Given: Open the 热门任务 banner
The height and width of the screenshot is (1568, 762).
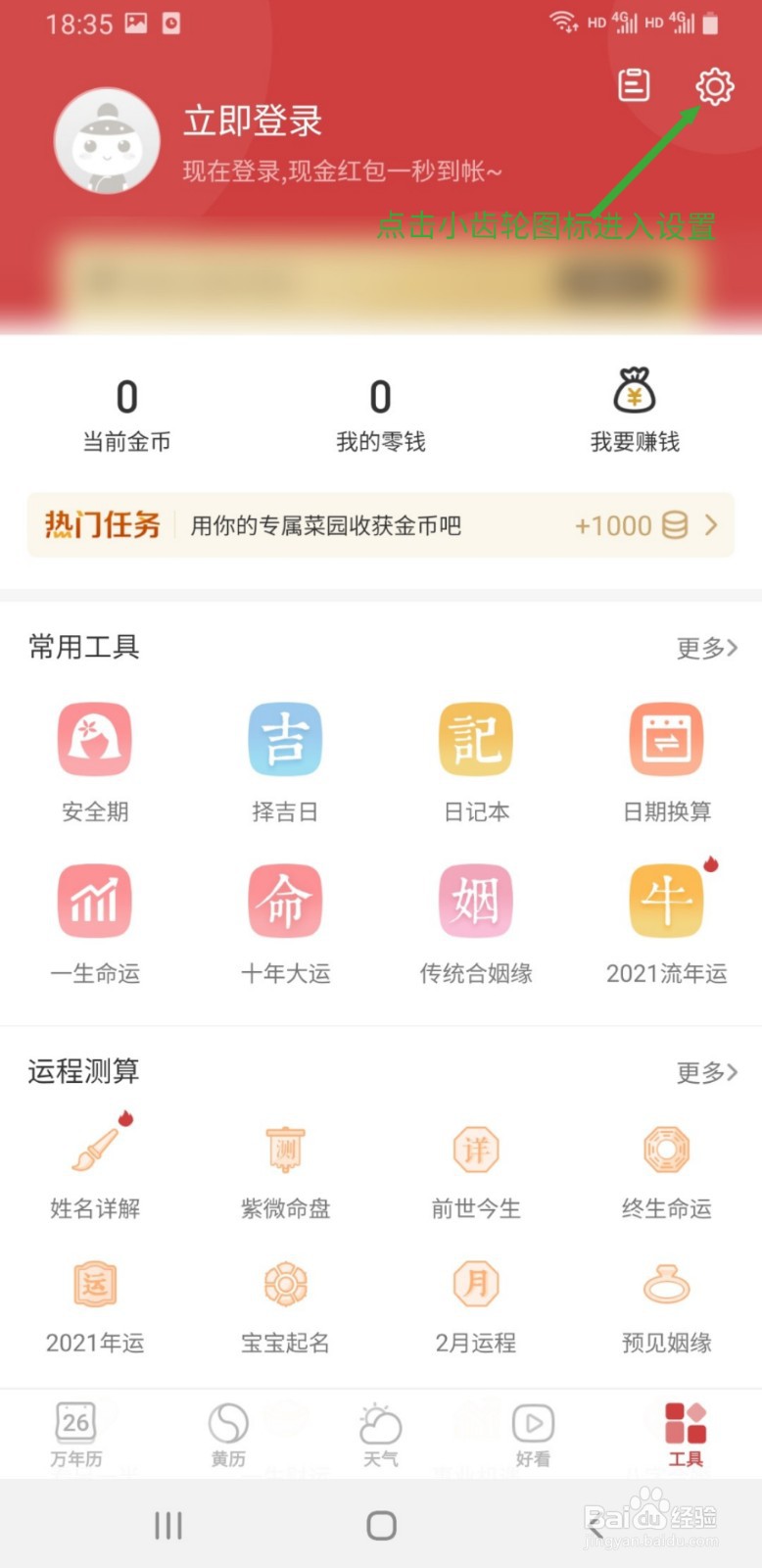Looking at the screenshot, I should 381,525.
